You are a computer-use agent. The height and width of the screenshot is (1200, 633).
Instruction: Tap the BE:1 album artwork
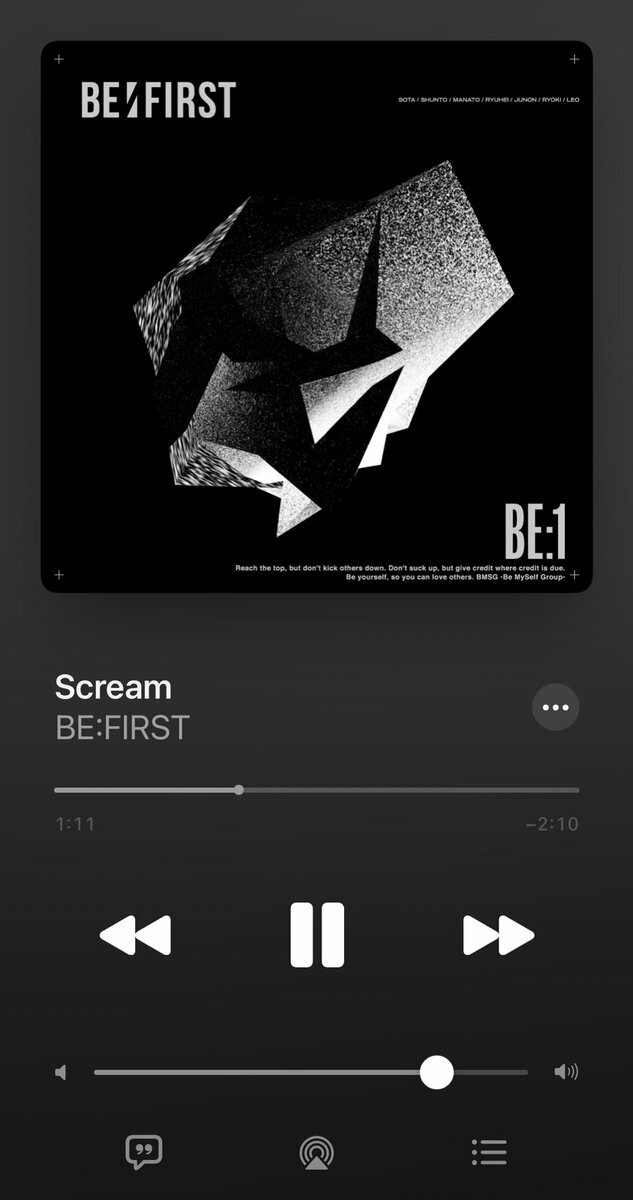pos(317,317)
